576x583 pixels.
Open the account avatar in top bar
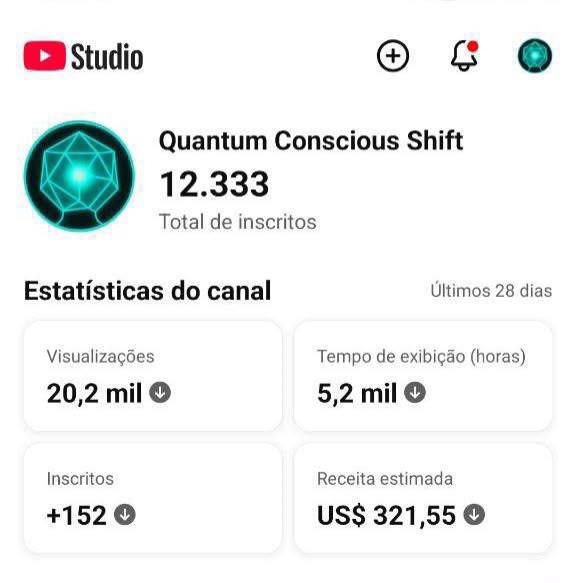[x=535, y=56]
